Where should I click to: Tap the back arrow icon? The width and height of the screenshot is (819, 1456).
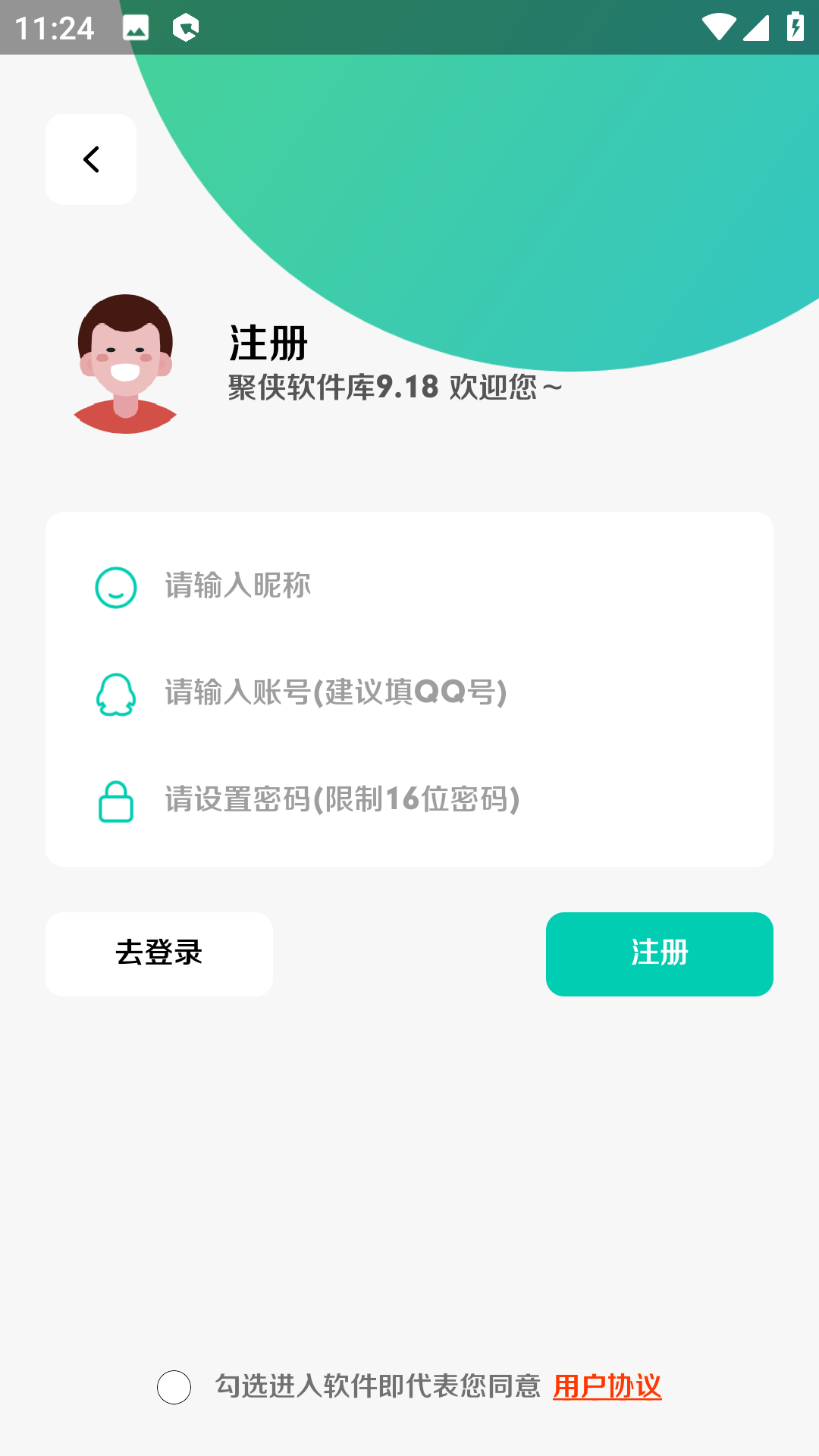90,158
